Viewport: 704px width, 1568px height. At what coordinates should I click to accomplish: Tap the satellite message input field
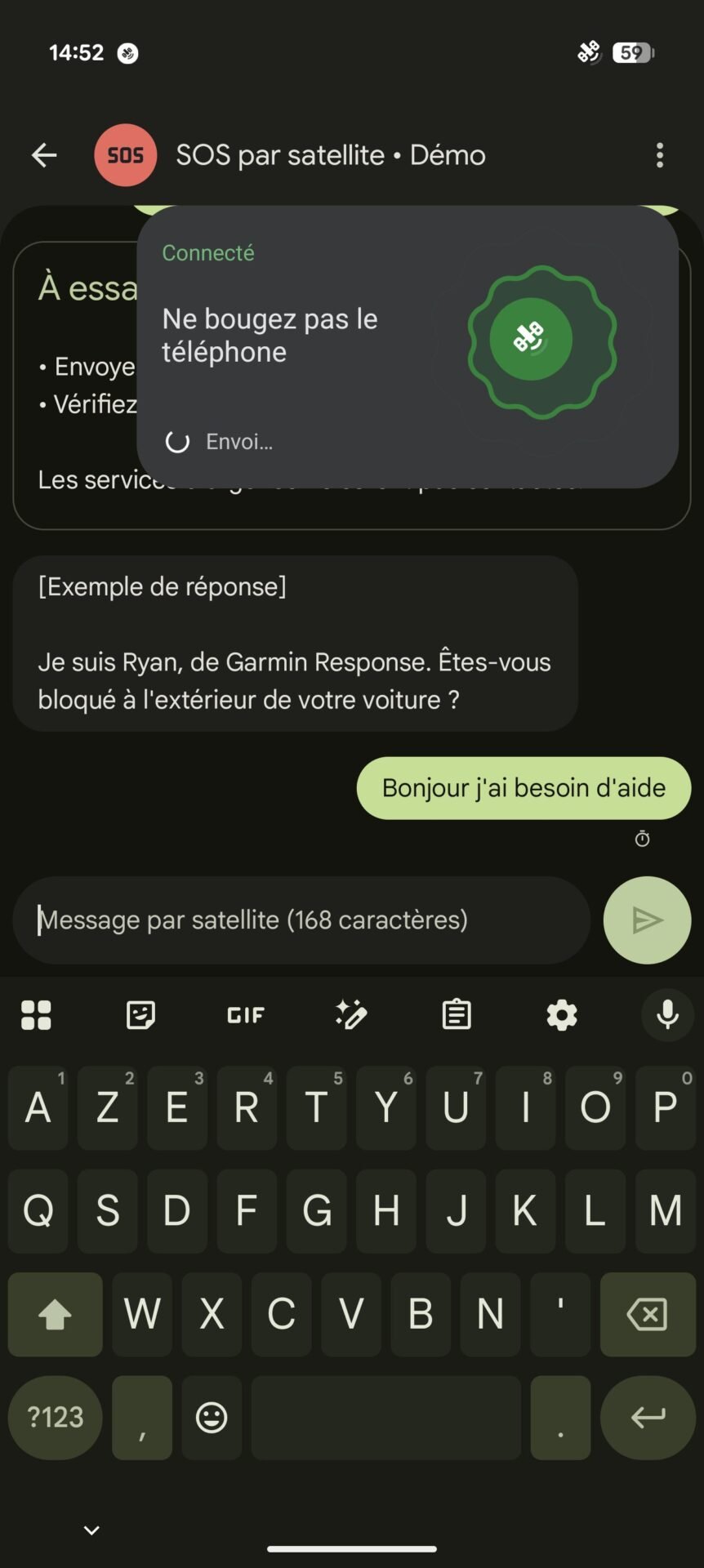pyautogui.click(x=301, y=920)
